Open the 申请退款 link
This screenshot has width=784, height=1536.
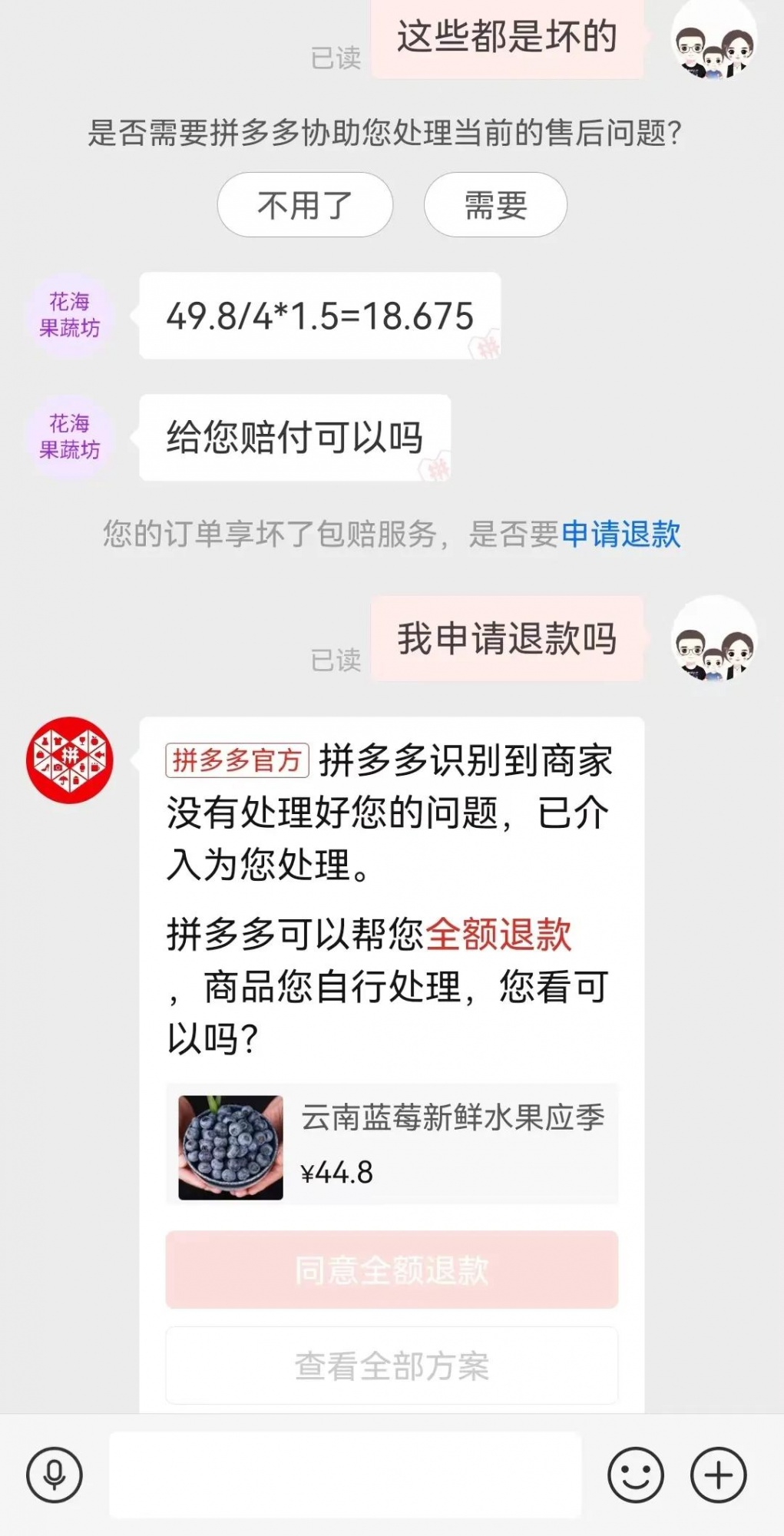click(x=620, y=534)
